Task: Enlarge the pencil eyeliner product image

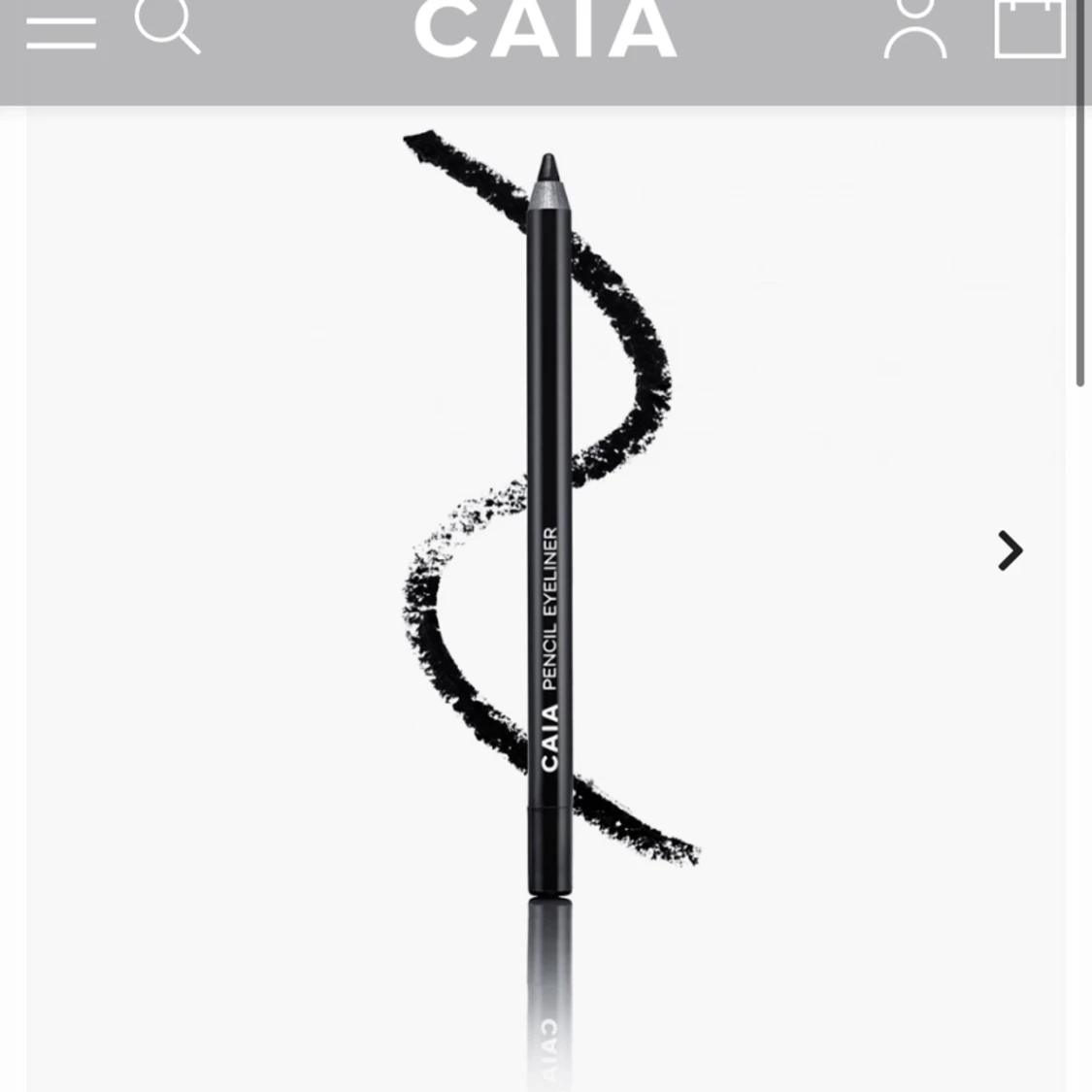Action: coord(549,524)
